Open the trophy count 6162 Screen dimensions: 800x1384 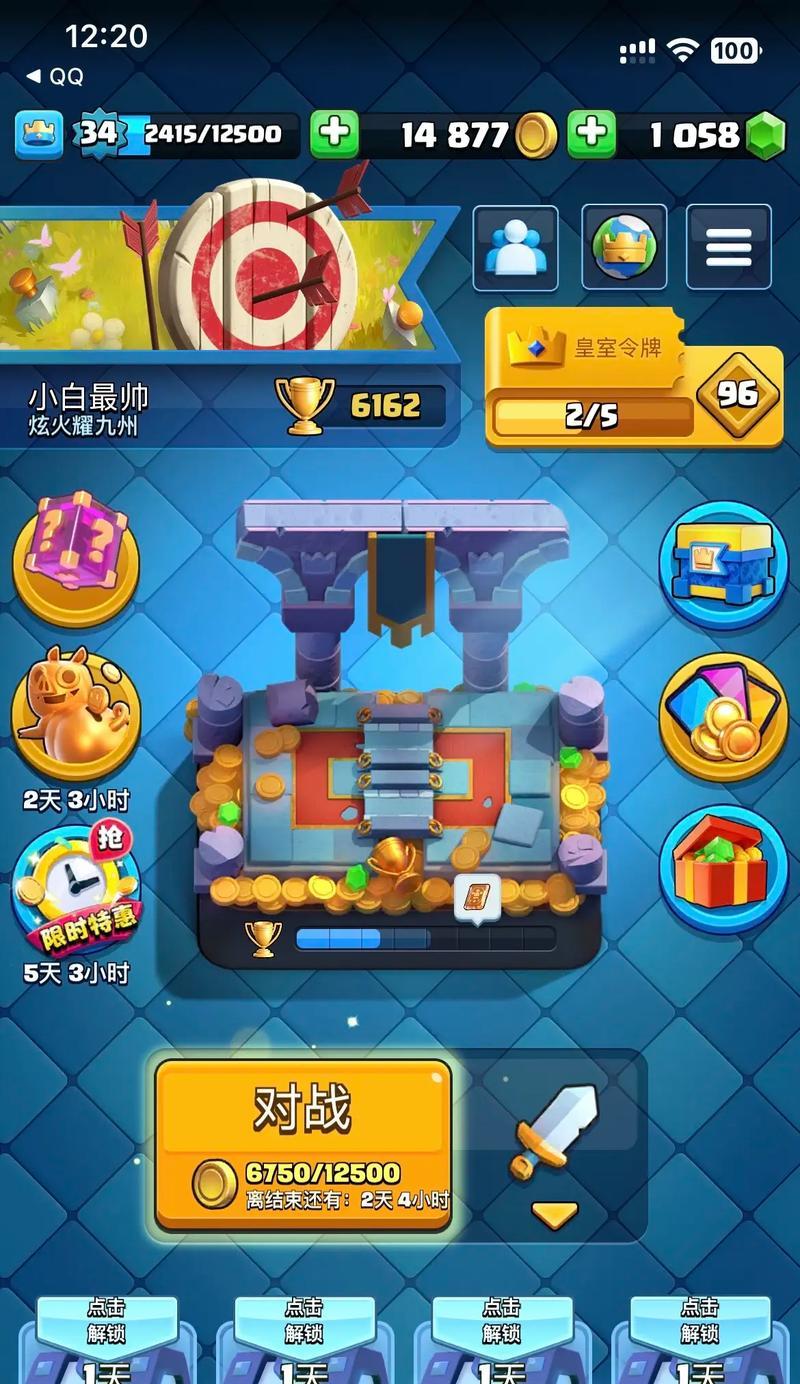click(360, 405)
